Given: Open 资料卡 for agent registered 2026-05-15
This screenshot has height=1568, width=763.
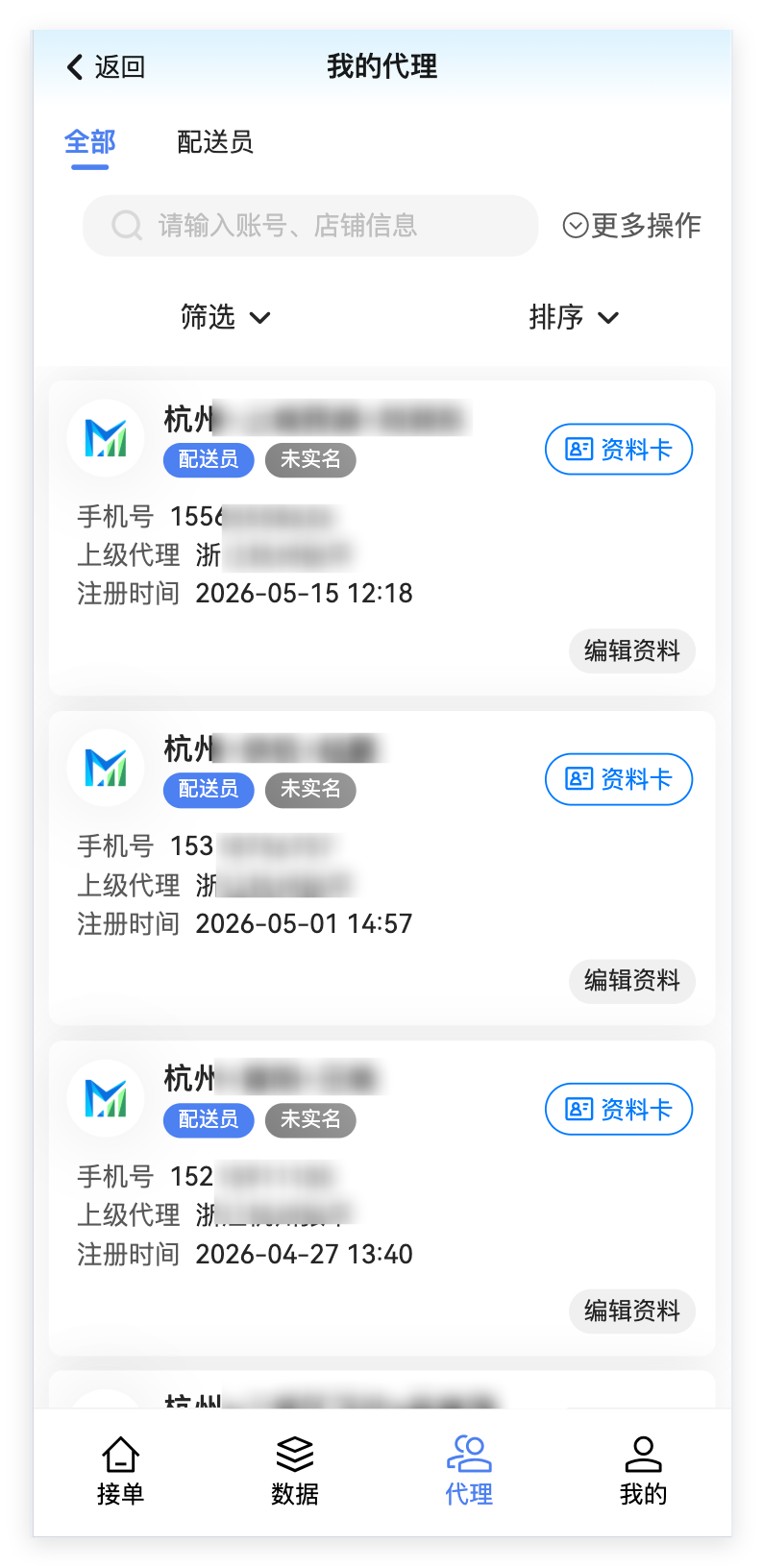Looking at the screenshot, I should click(619, 449).
